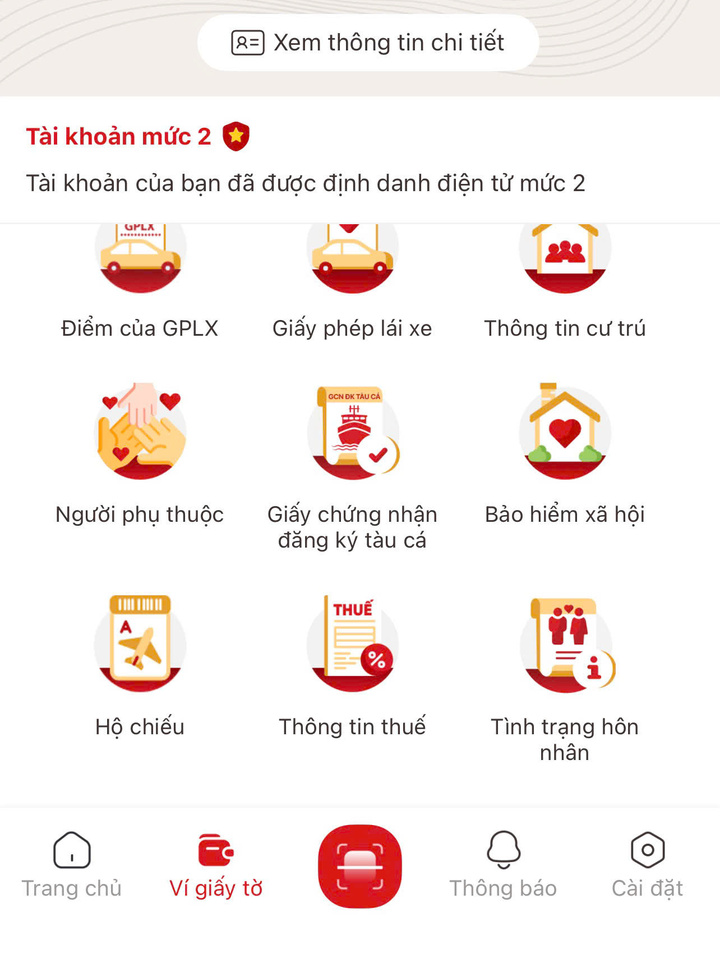Tap the Thông tin thuế percent document icon
The image size is (720, 959).
click(352, 643)
